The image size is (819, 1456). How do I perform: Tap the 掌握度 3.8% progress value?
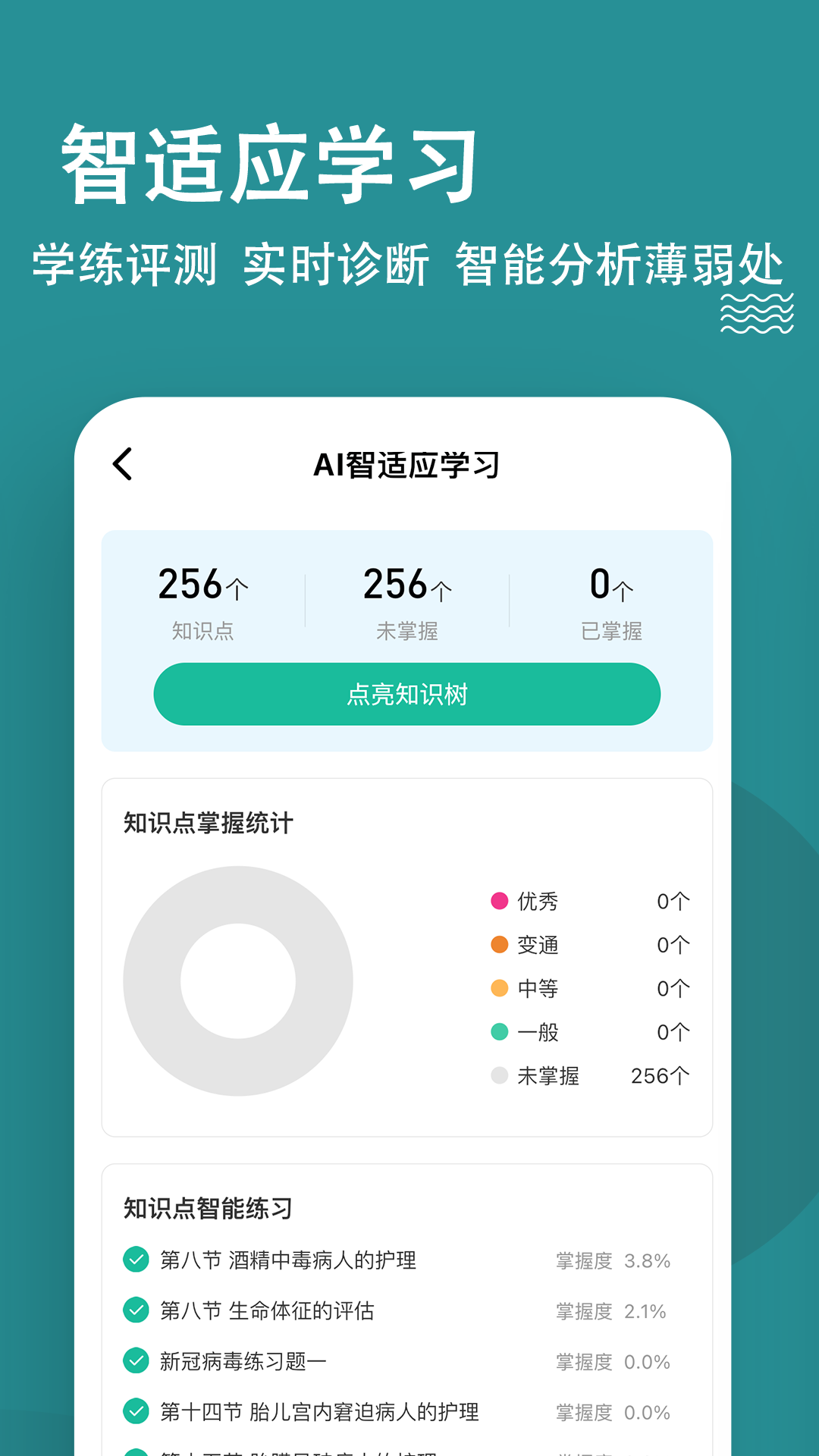coord(648,1260)
